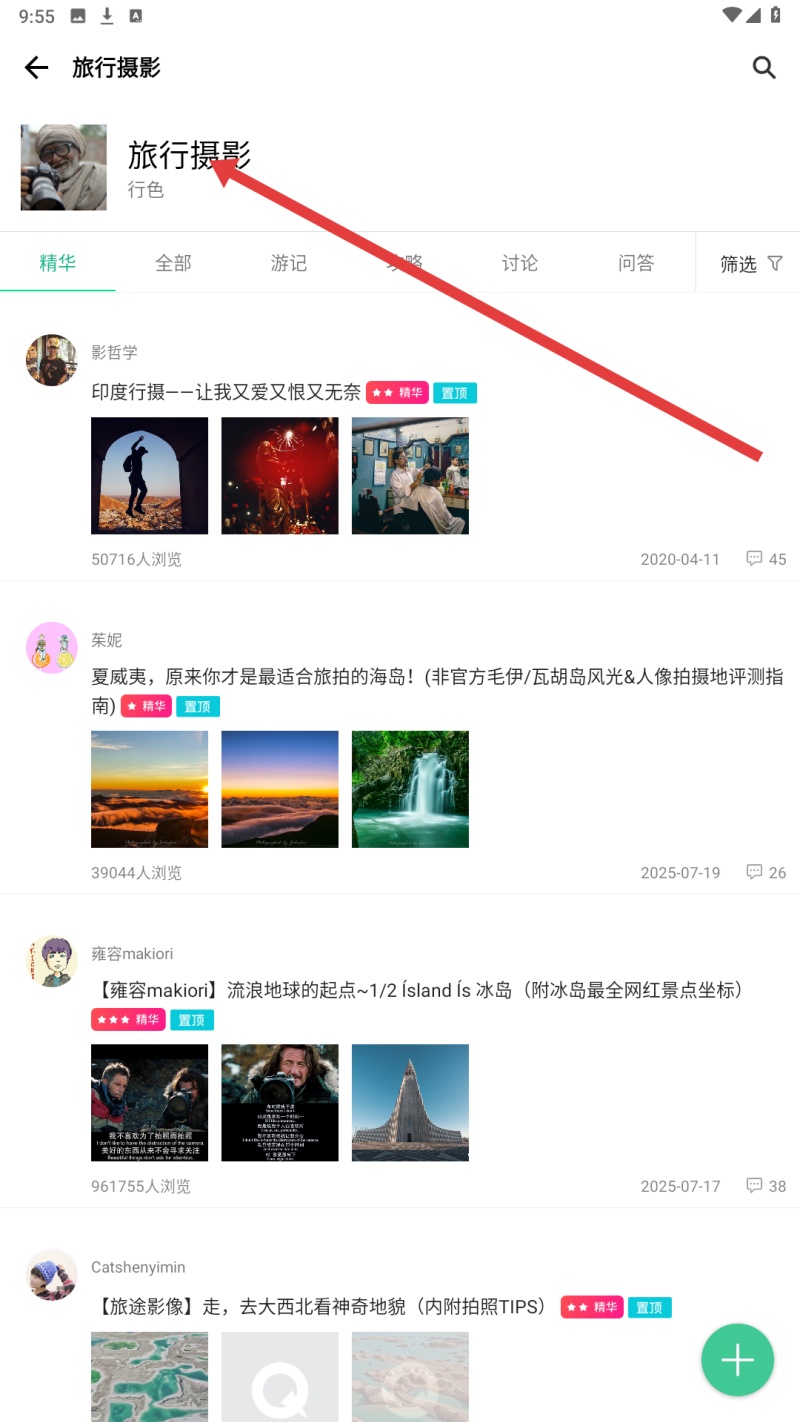Switch to the 游记 tab
The height and width of the screenshot is (1422, 800).
(x=288, y=263)
